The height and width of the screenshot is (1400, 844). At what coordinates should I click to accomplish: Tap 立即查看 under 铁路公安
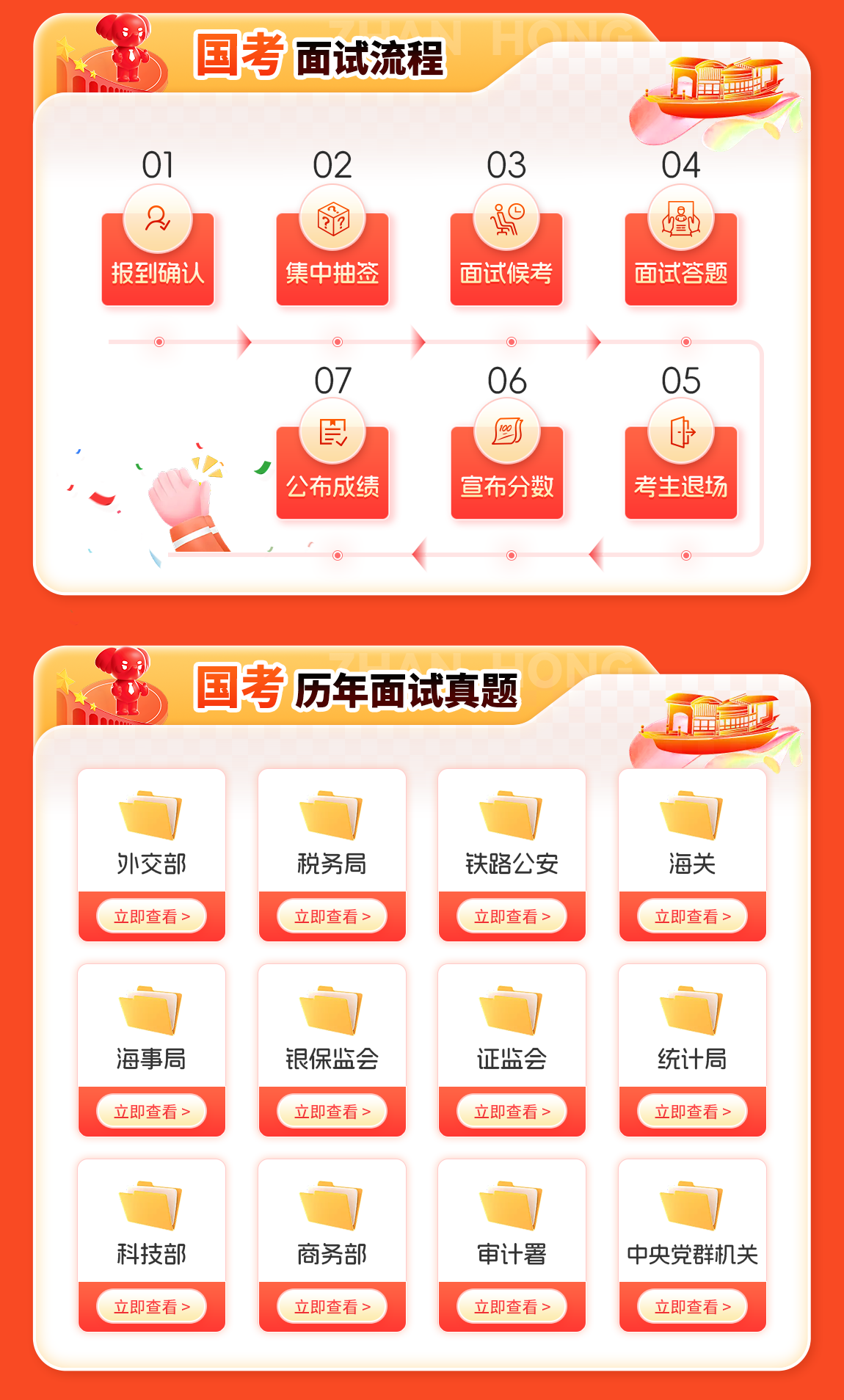[x=512, y=916]
